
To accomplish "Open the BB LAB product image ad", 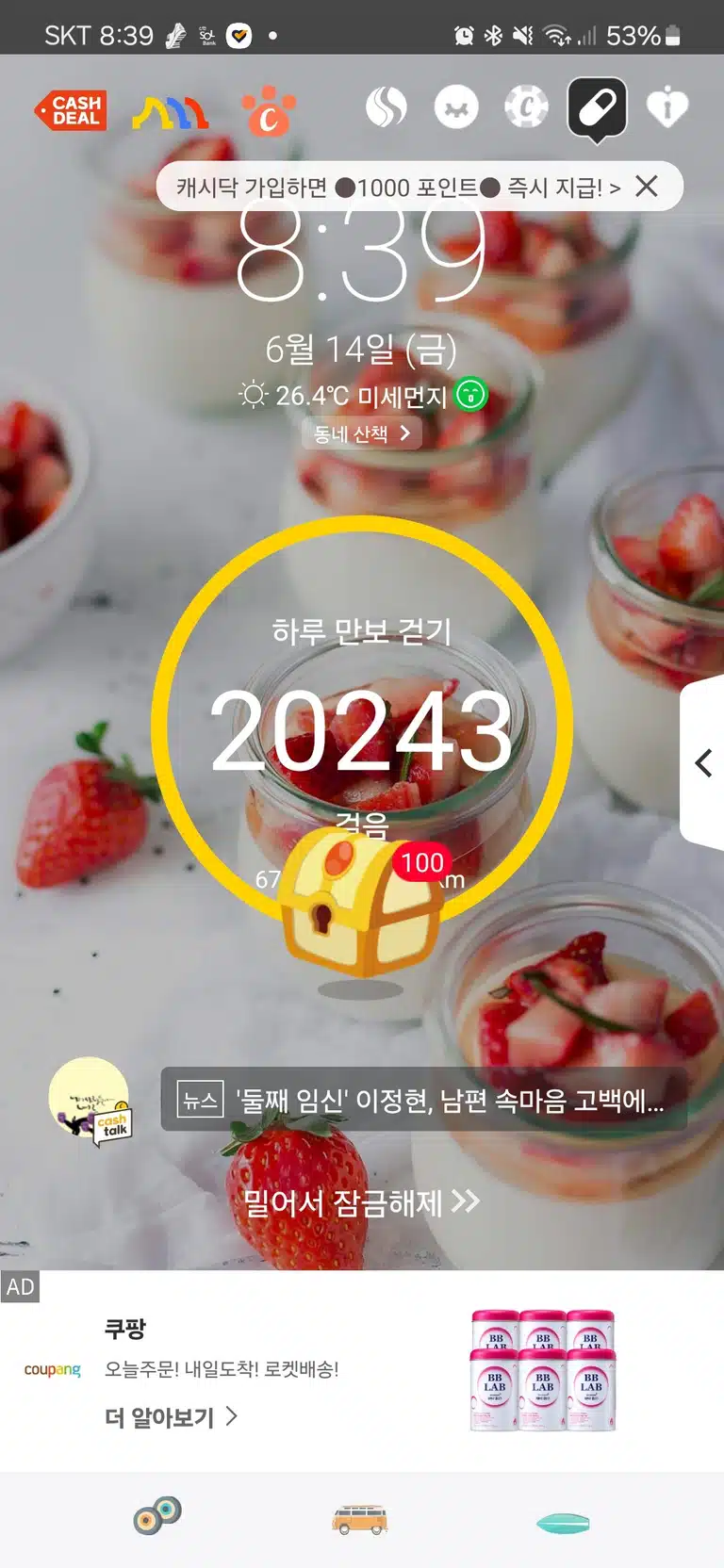I will tap(543, 1370).
